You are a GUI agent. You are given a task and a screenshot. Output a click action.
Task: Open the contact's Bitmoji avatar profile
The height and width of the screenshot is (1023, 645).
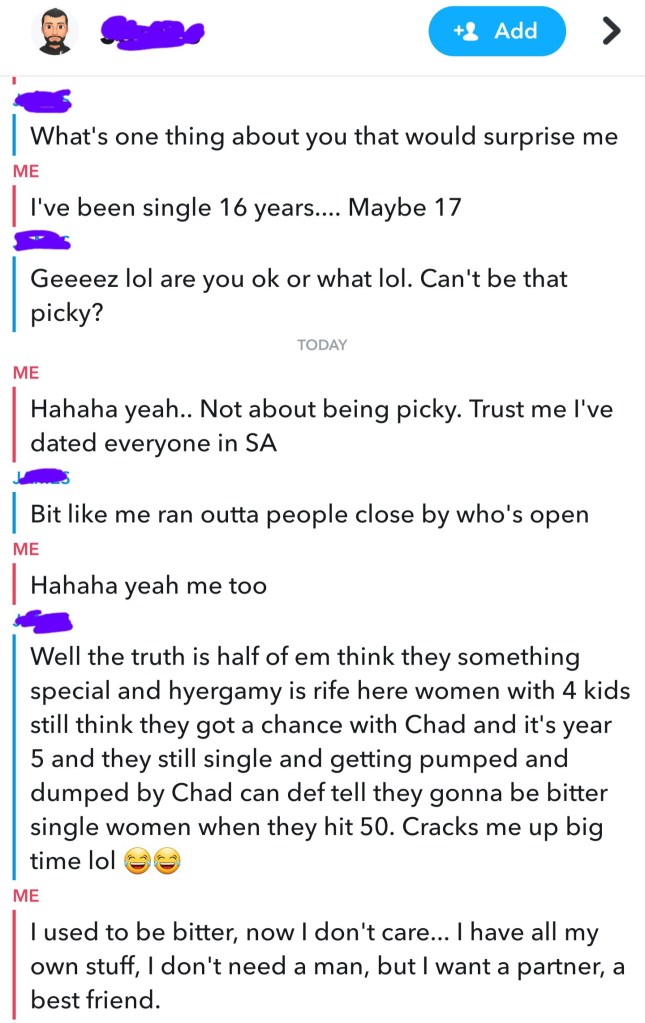[58, 32]
